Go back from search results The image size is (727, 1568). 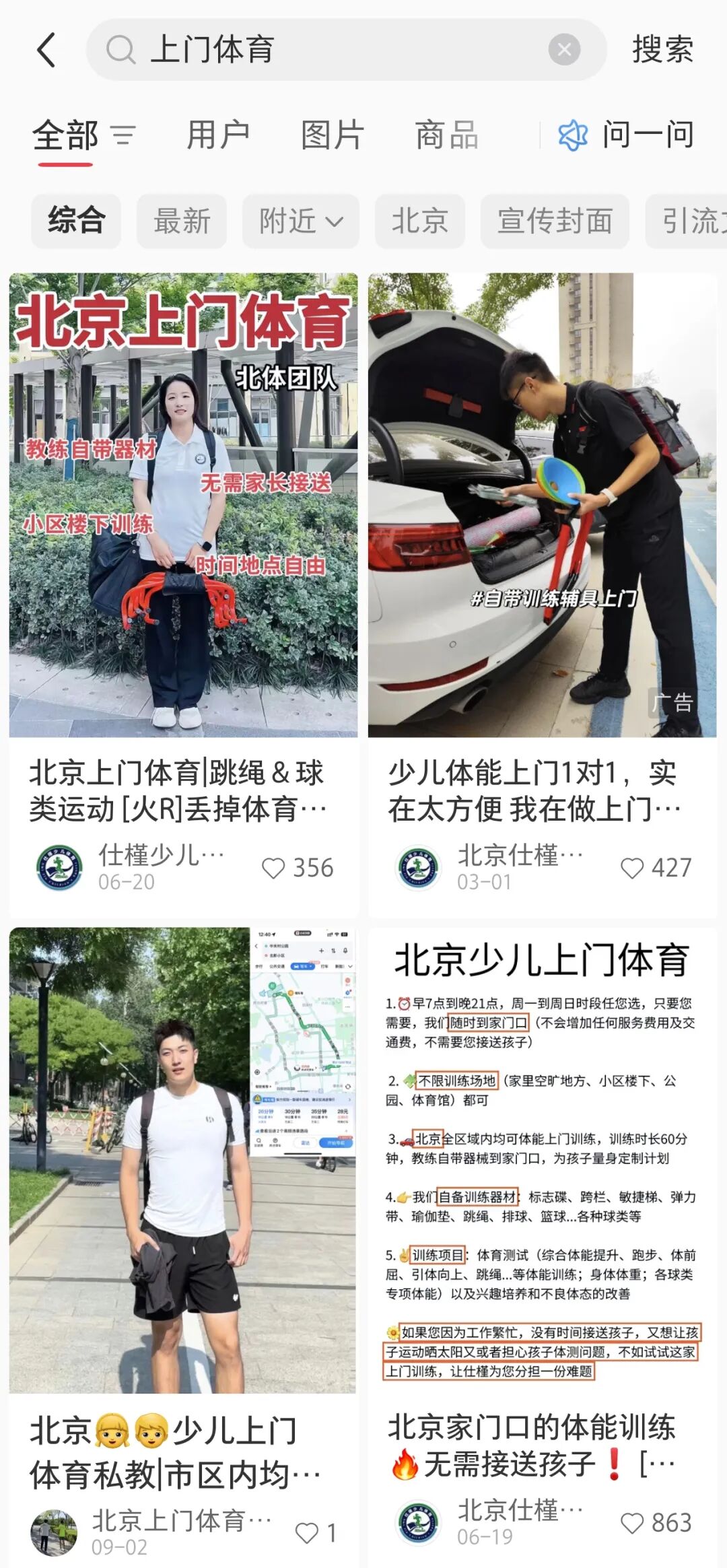pos(46,50)
